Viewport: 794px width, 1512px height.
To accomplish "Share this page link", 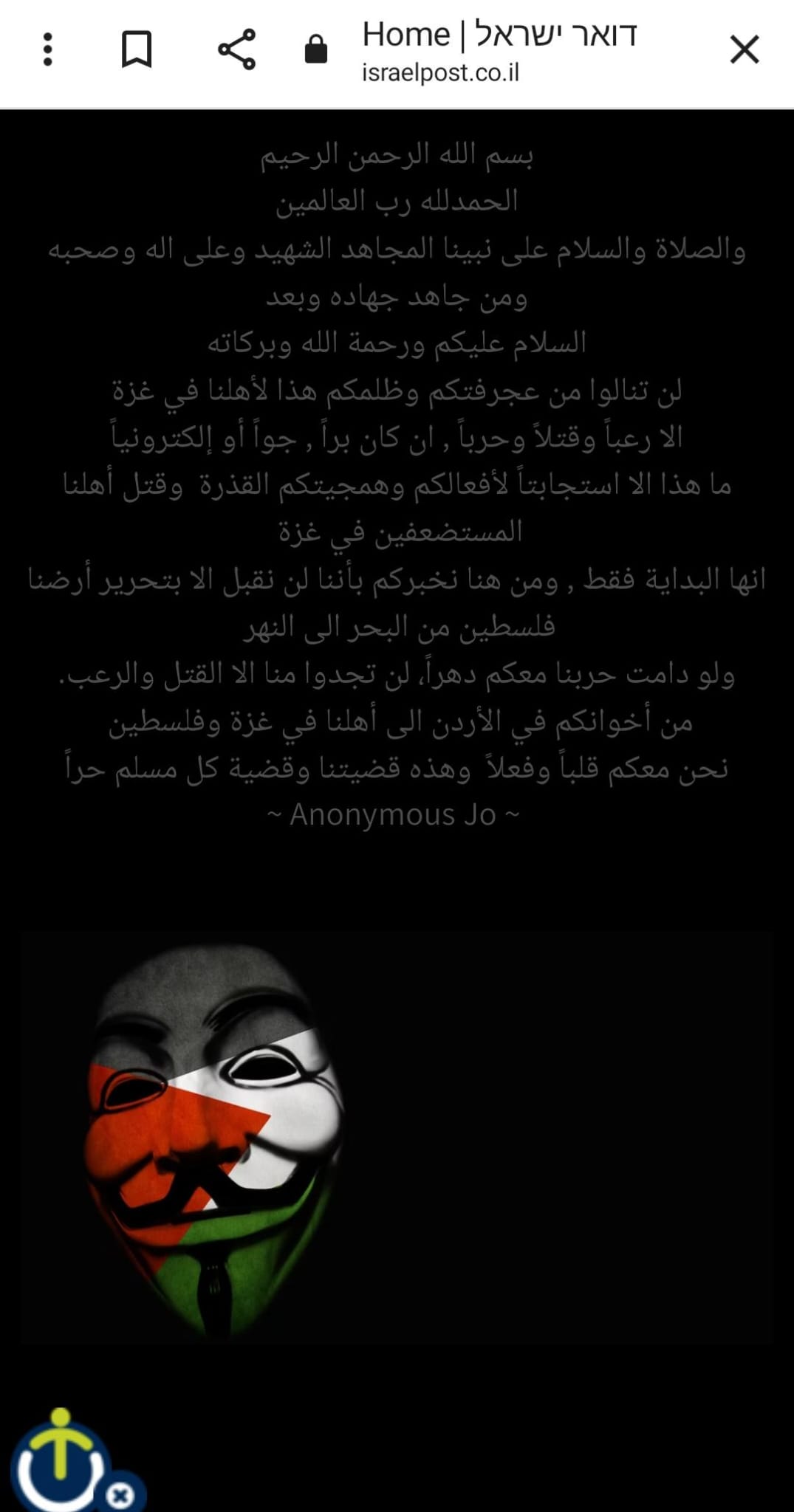I will pyautogui.click(x=236, y=50).
